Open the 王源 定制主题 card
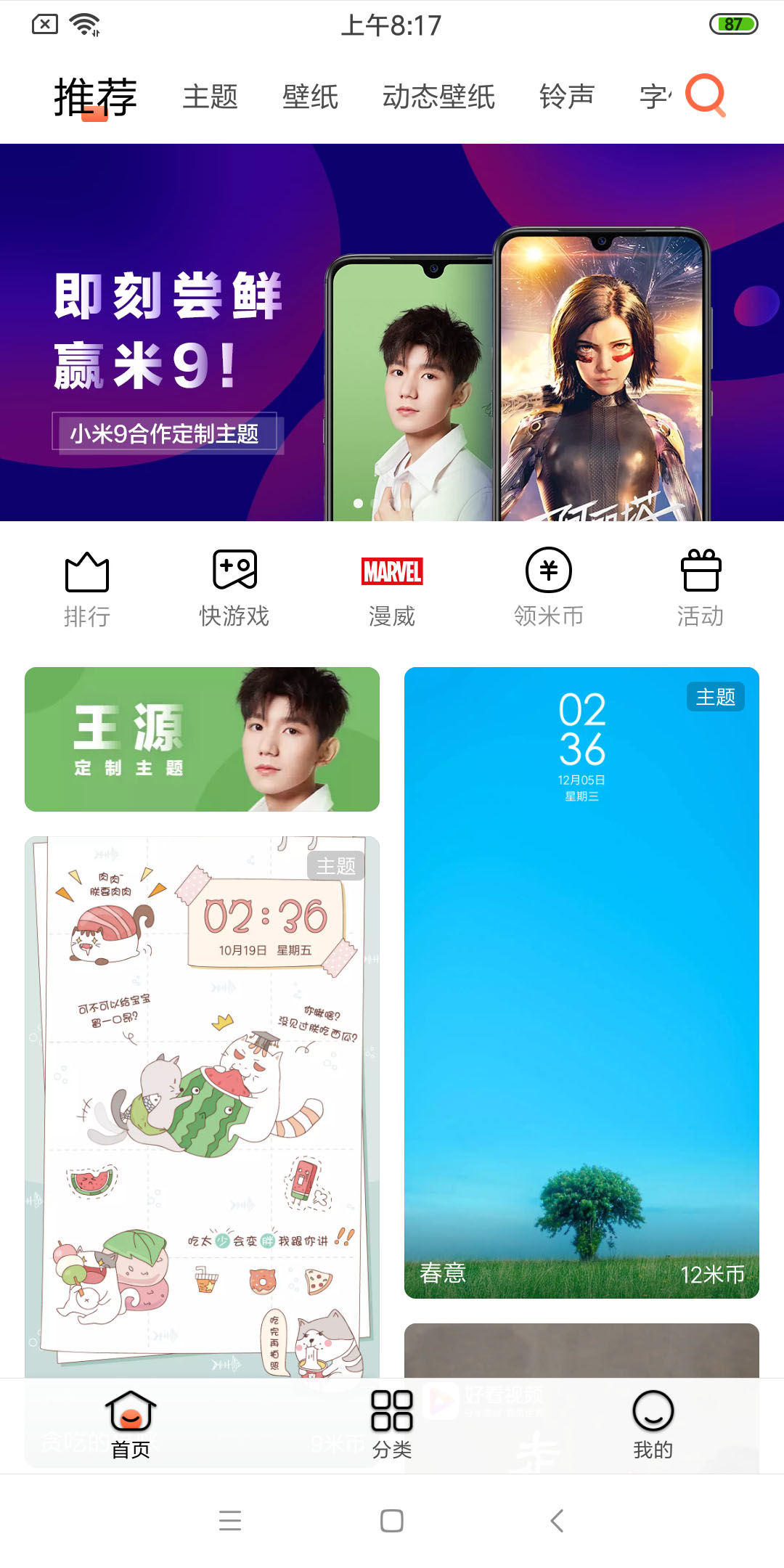The width and height of the screenshot is (784, 1568). click(x=202, y=739)
